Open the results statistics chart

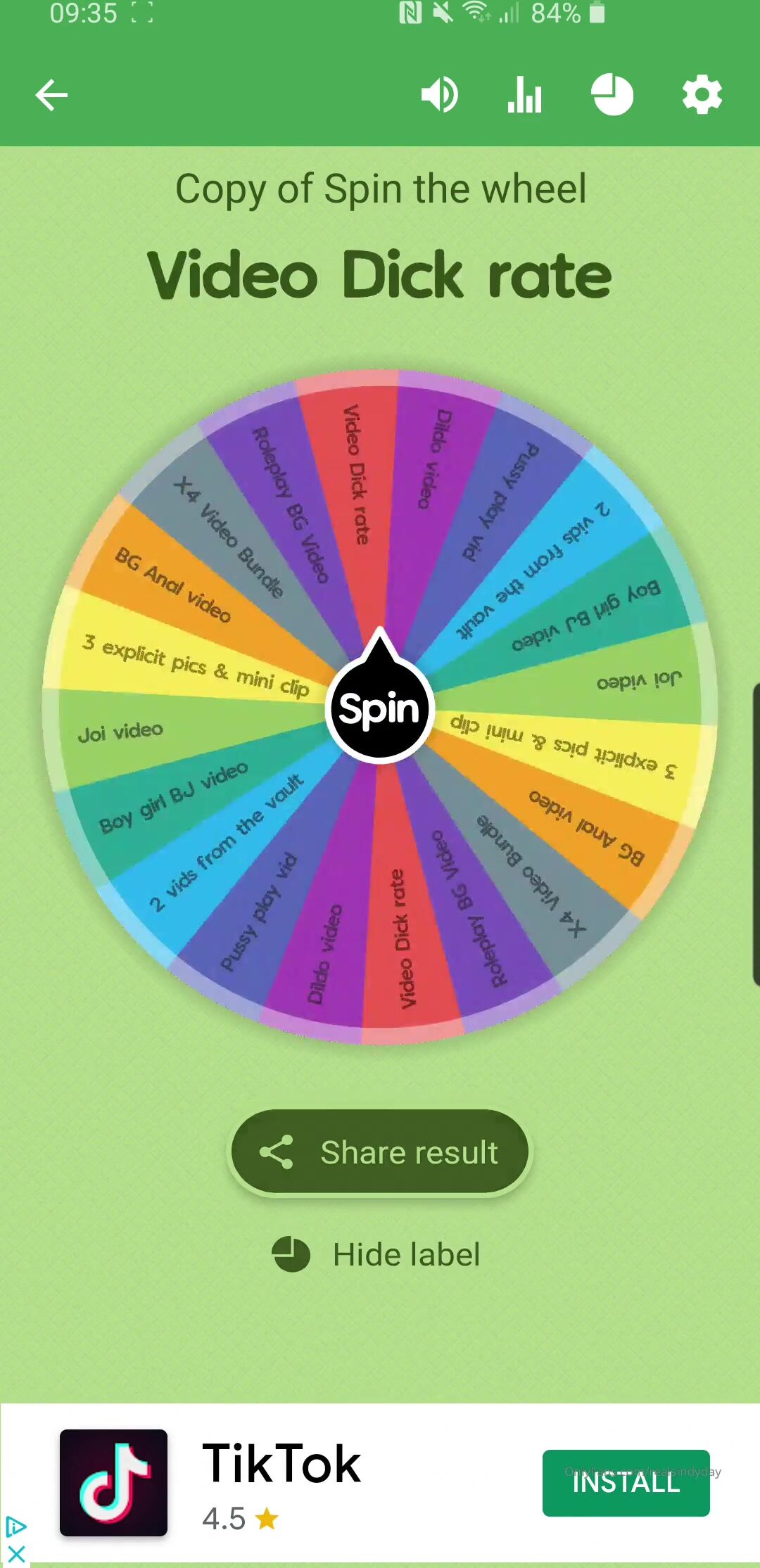525,95
